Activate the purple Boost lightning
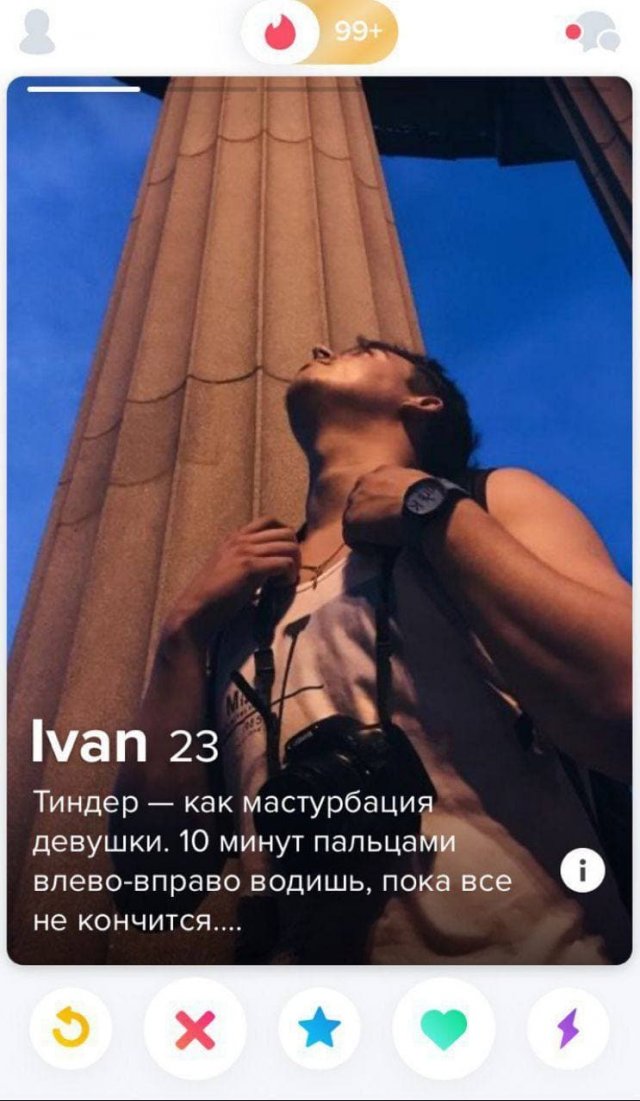This screenshot has height=1101, width=640. [x=568, y=1028]
